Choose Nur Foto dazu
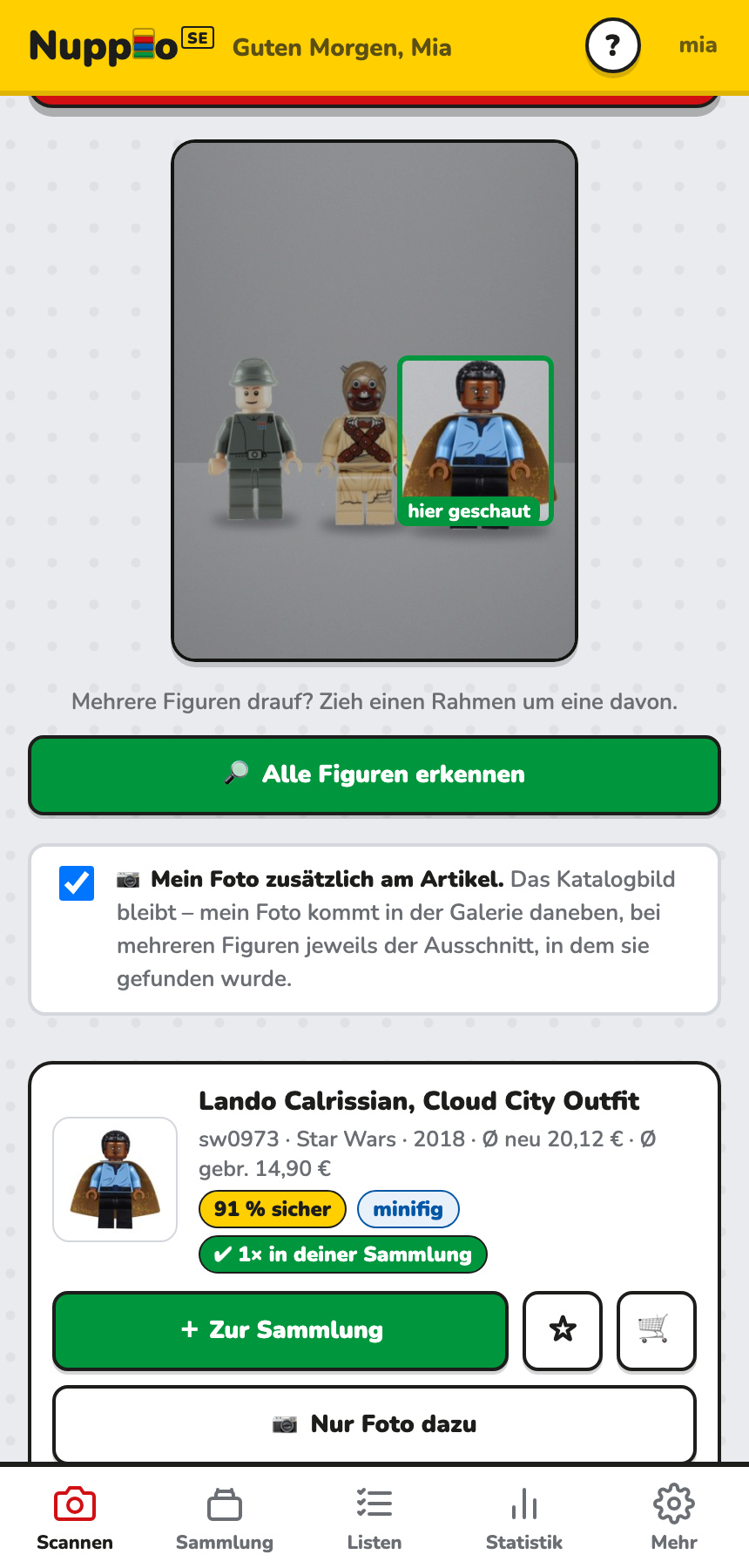Image resolution: width=749 pixels, height=1568 pixels. pyautogui.click(x=374, y=1424)
